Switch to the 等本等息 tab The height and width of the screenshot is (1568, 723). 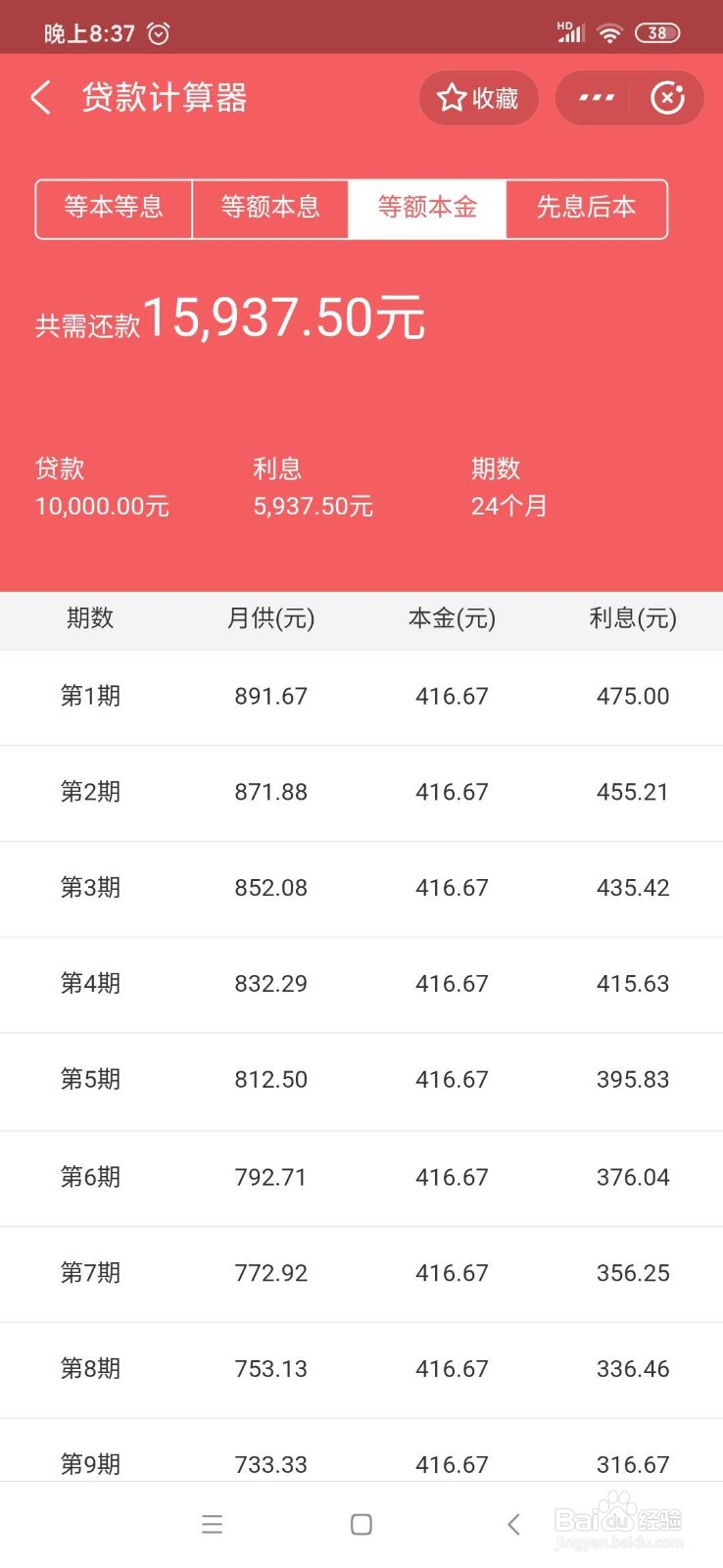114,208
